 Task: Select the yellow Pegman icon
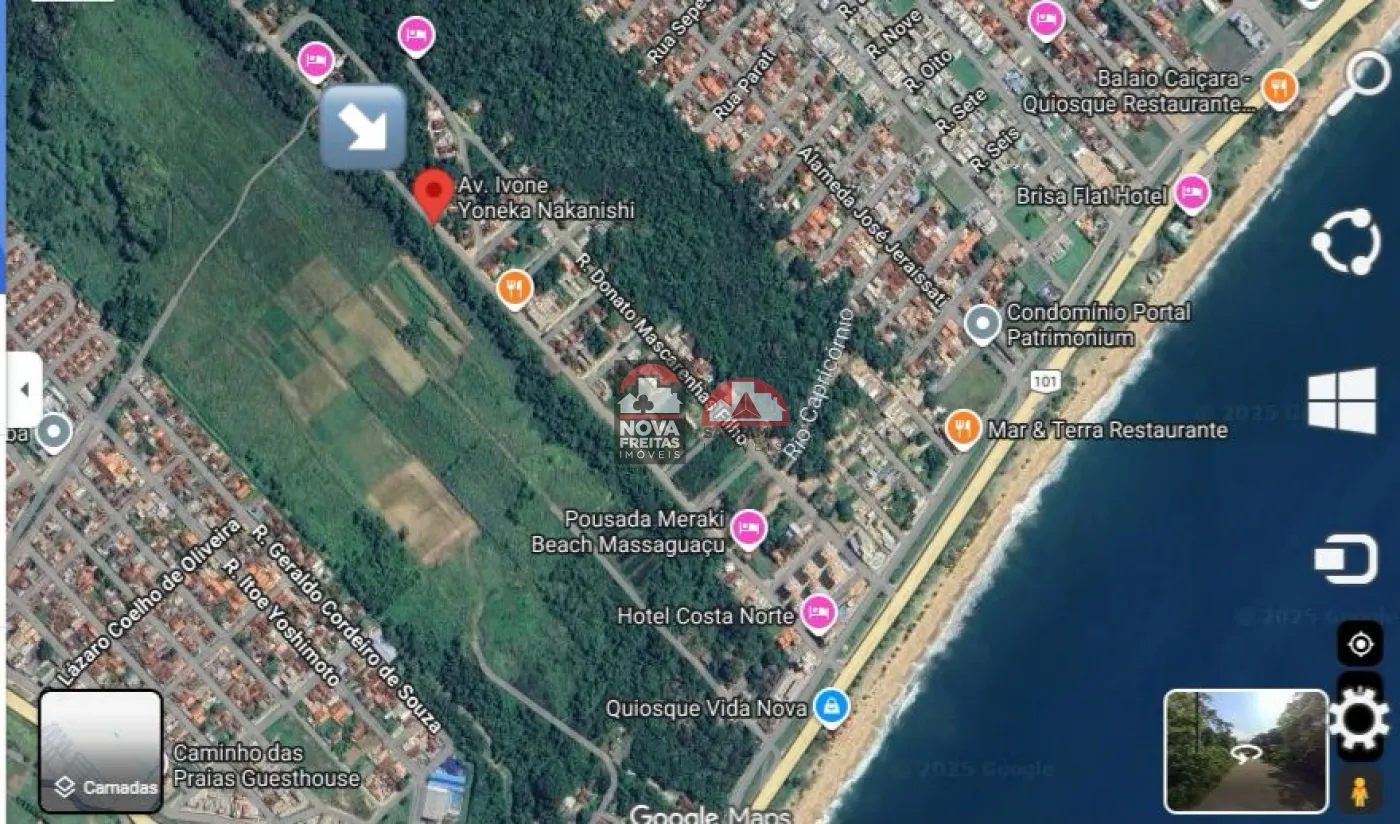point(1359,793)
